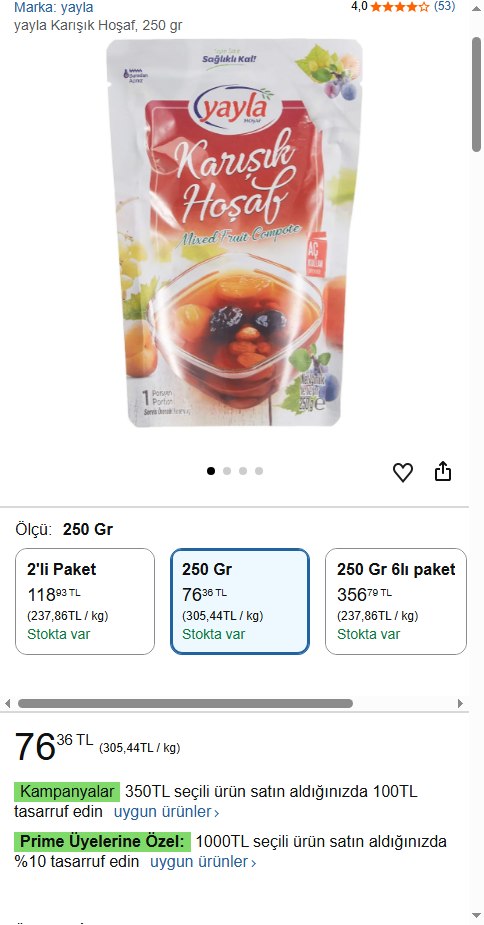
Task: View the Karışık Hoşaf product image
Action: (234, 233)
